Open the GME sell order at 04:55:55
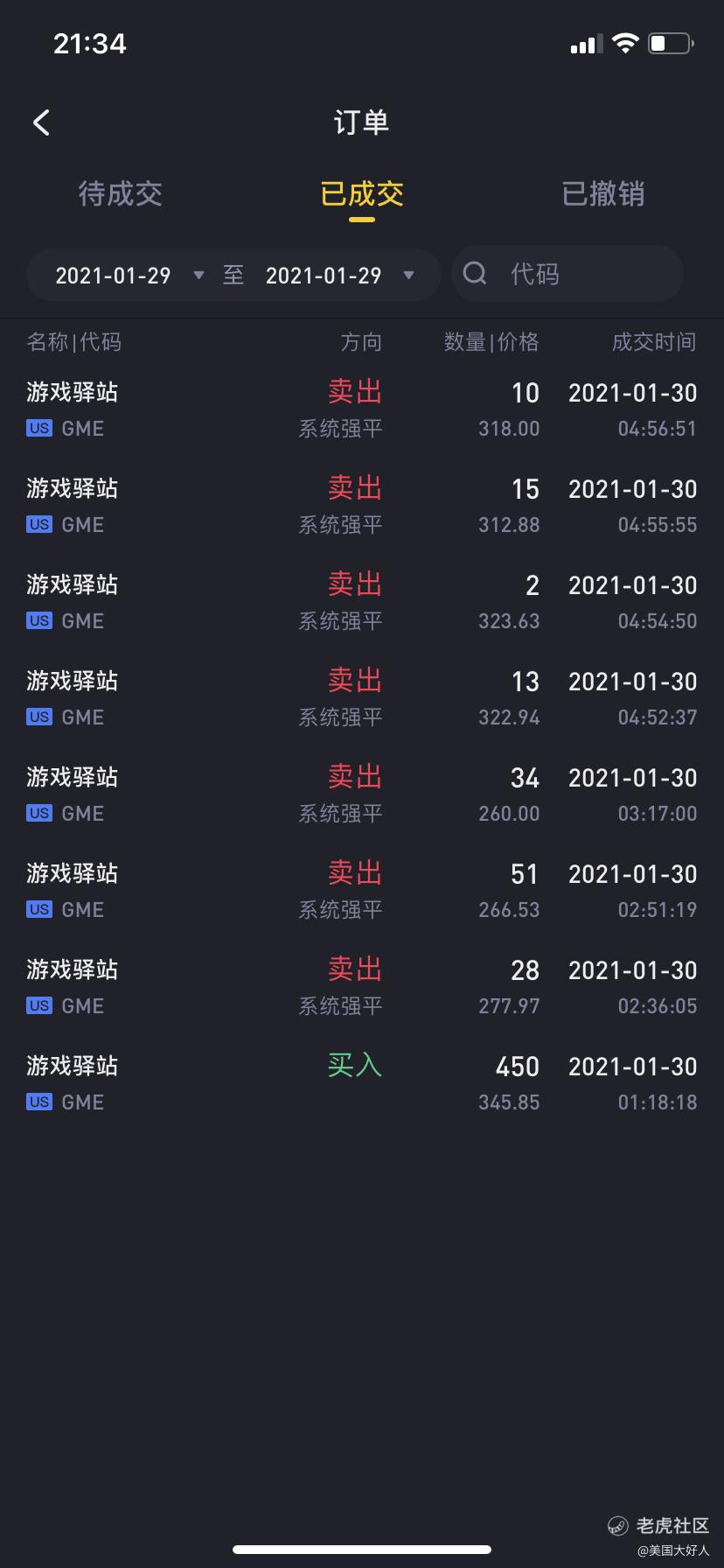This screenshot has height=1568, width=724. (362, 506)
